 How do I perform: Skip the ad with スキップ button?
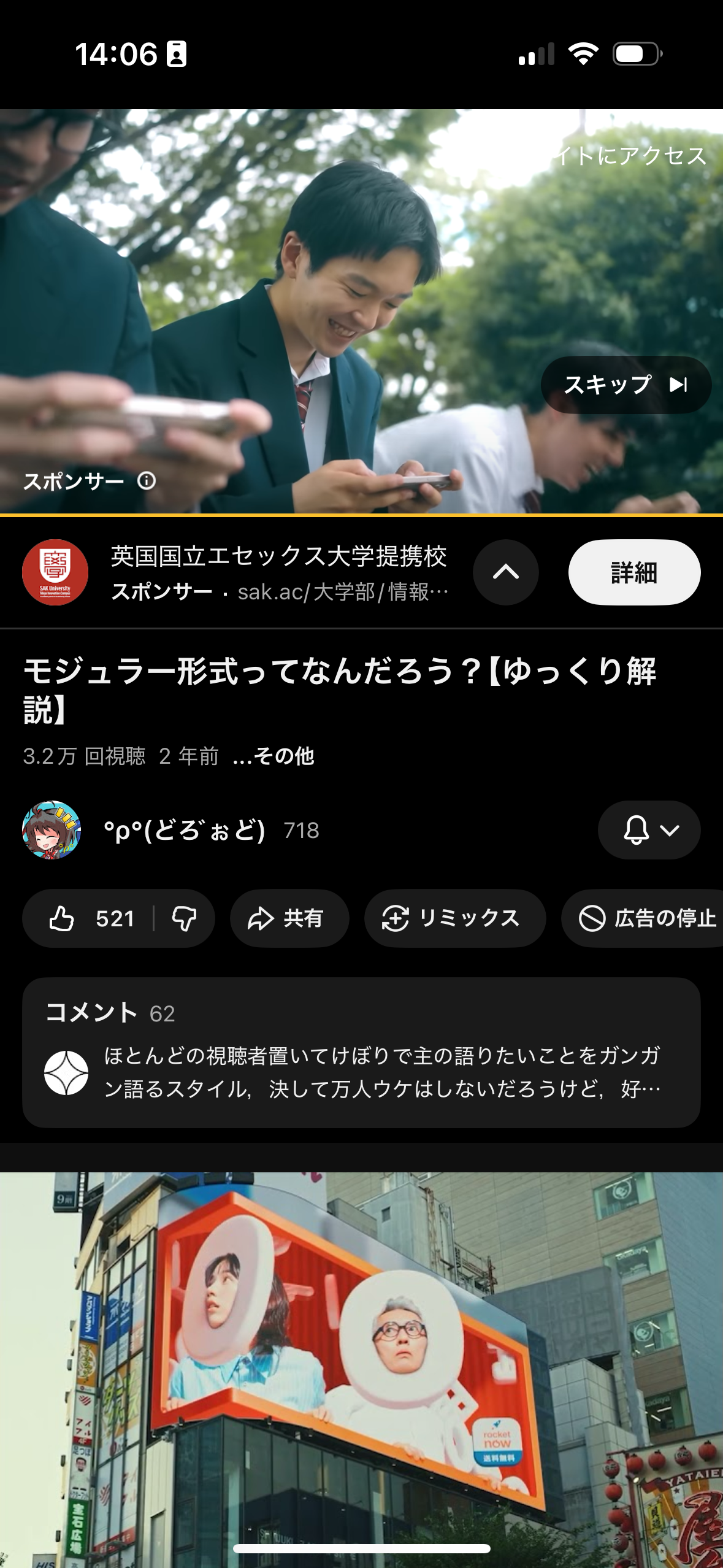coord(625,385)
